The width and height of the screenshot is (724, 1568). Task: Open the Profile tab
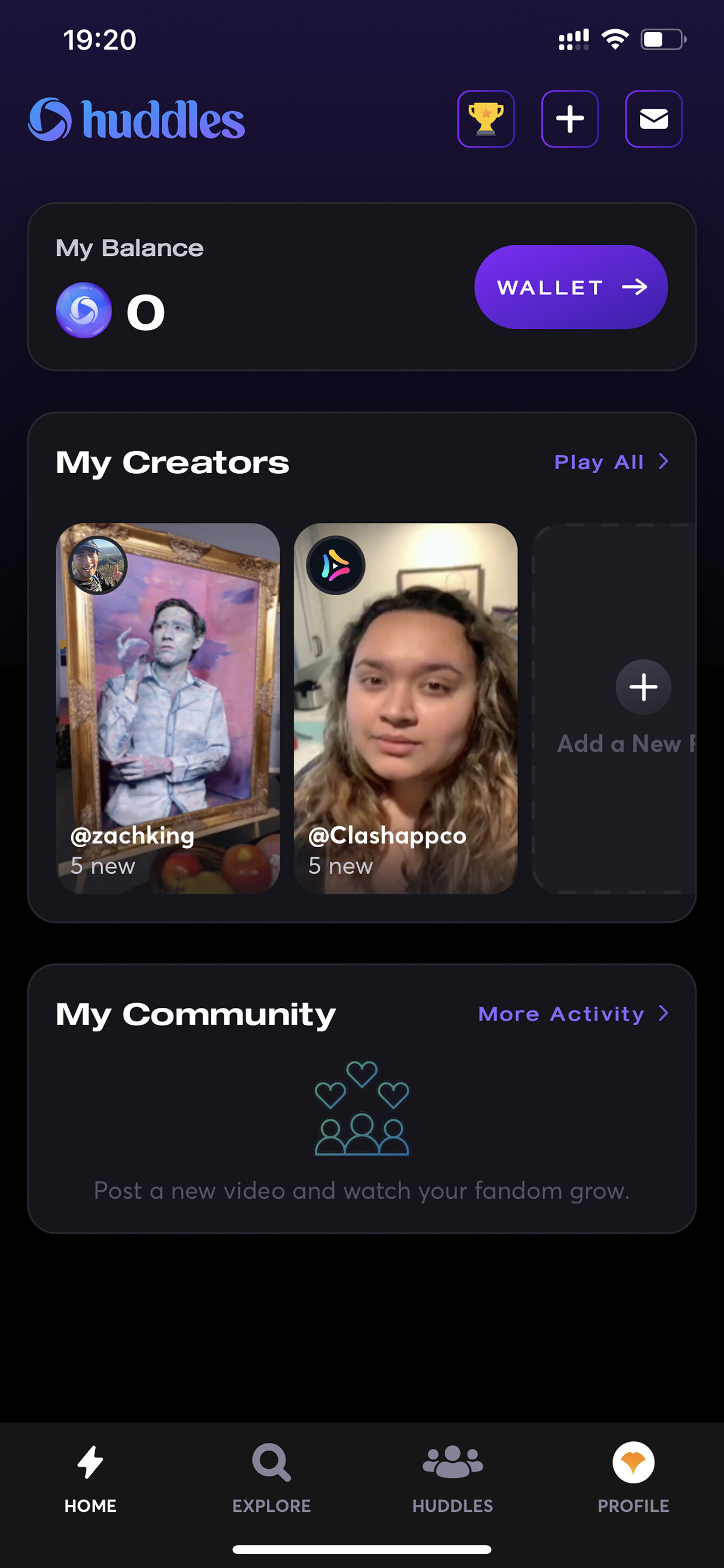click(633, 1479)
